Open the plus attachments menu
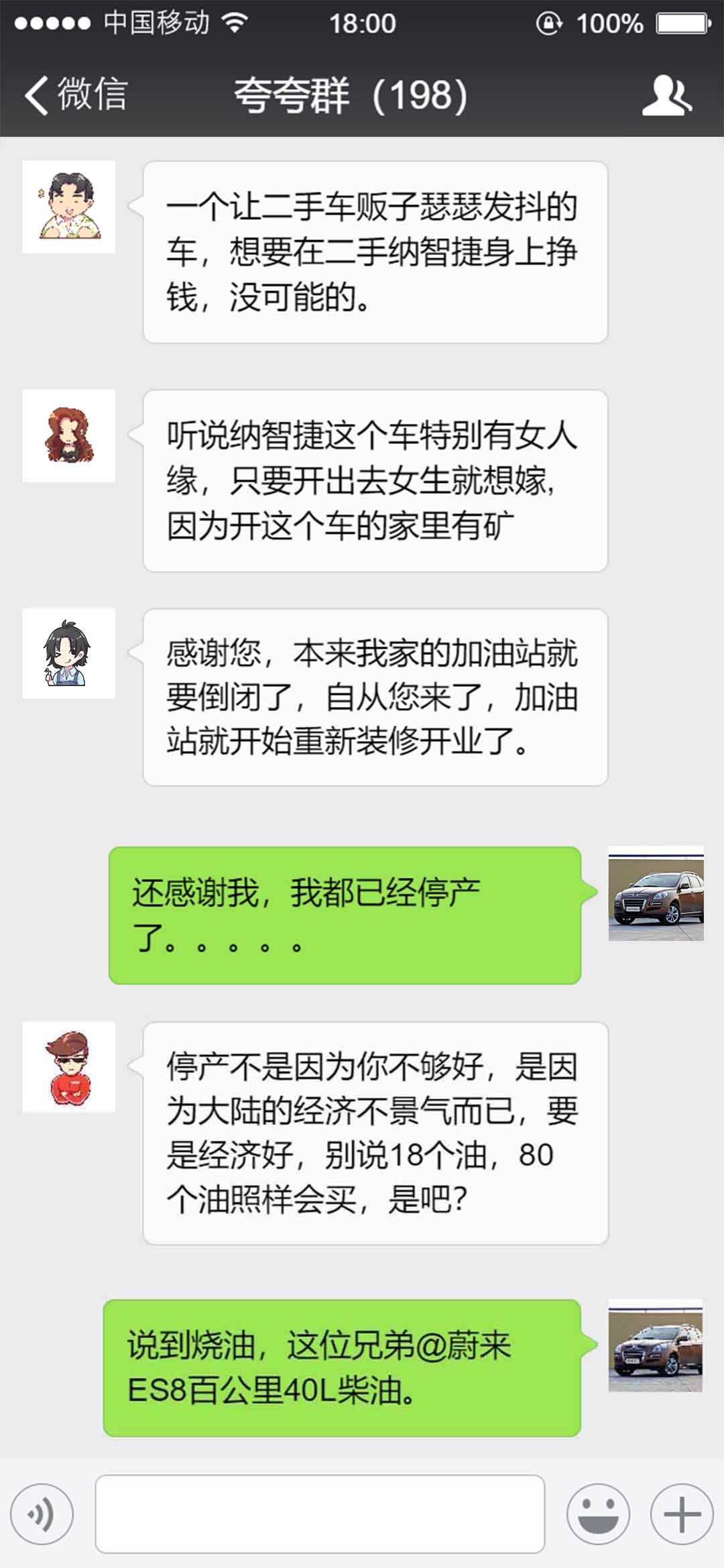Viewport: 724px width, 1568px height. coord(682,1514)
